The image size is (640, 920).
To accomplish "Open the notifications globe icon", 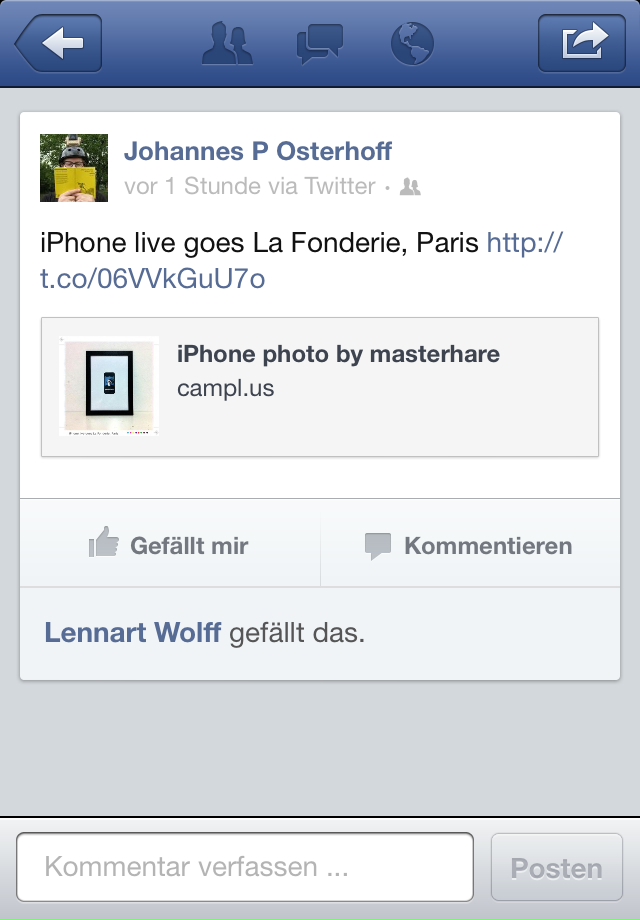I will (412, 44).
